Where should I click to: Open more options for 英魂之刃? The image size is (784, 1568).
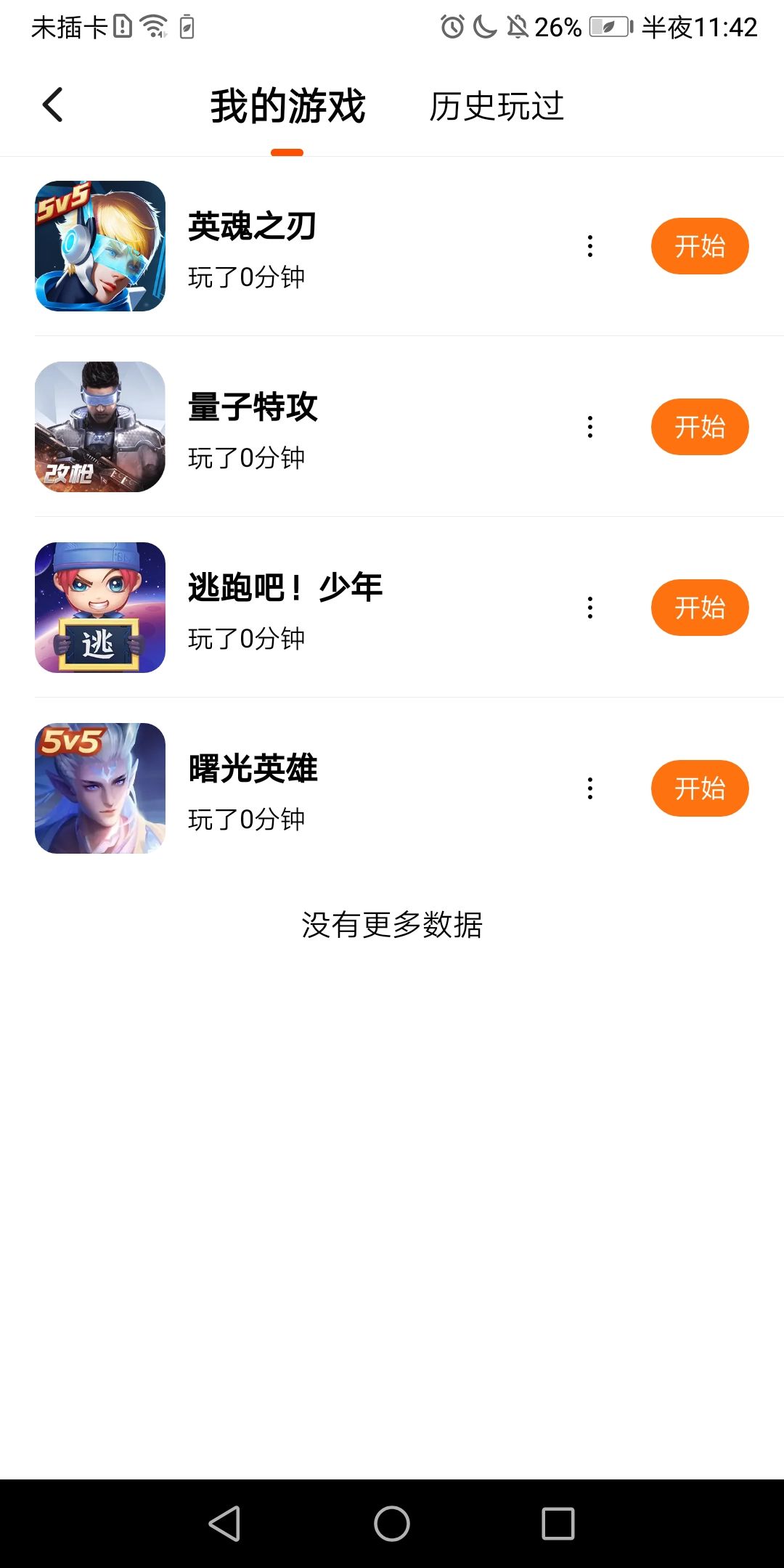point(590,246)
